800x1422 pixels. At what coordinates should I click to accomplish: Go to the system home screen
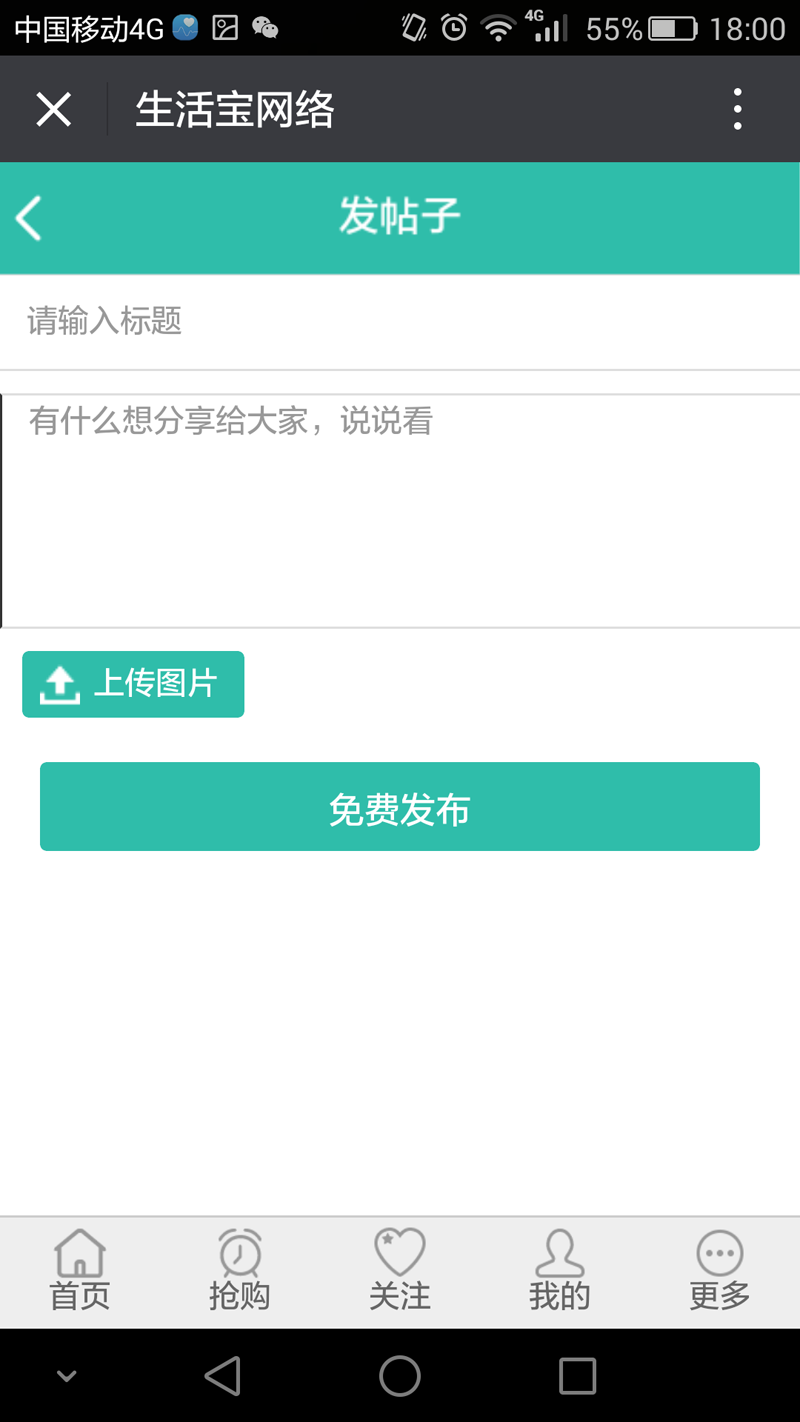(x=400, y=1376)
